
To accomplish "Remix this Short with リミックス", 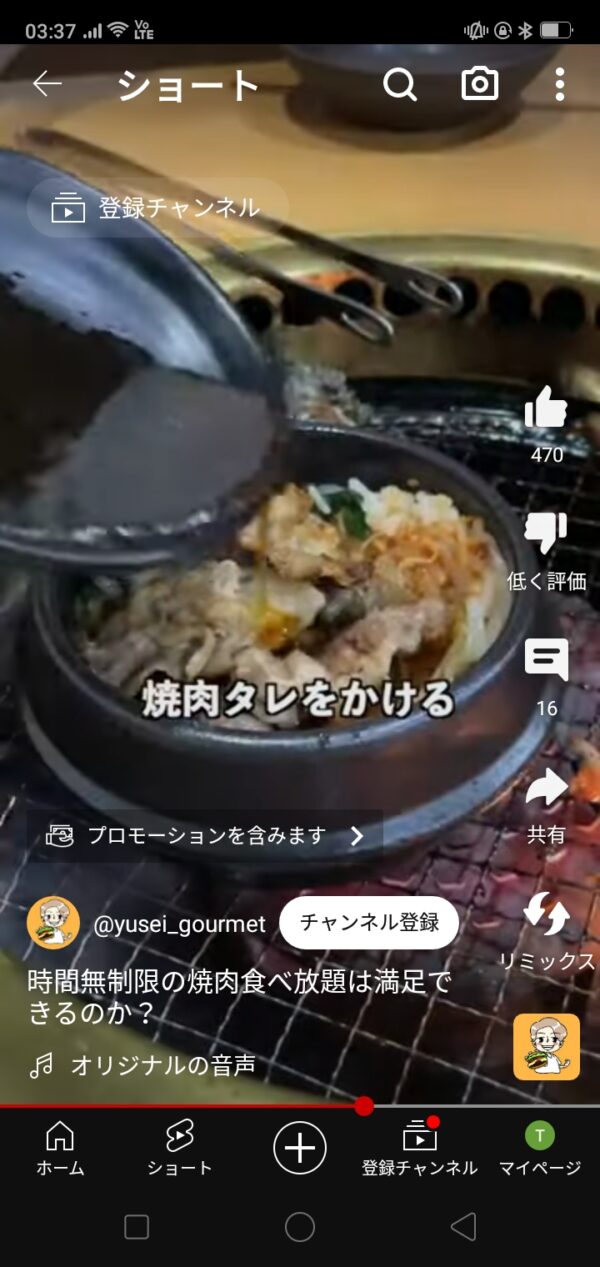I will 547,915.
